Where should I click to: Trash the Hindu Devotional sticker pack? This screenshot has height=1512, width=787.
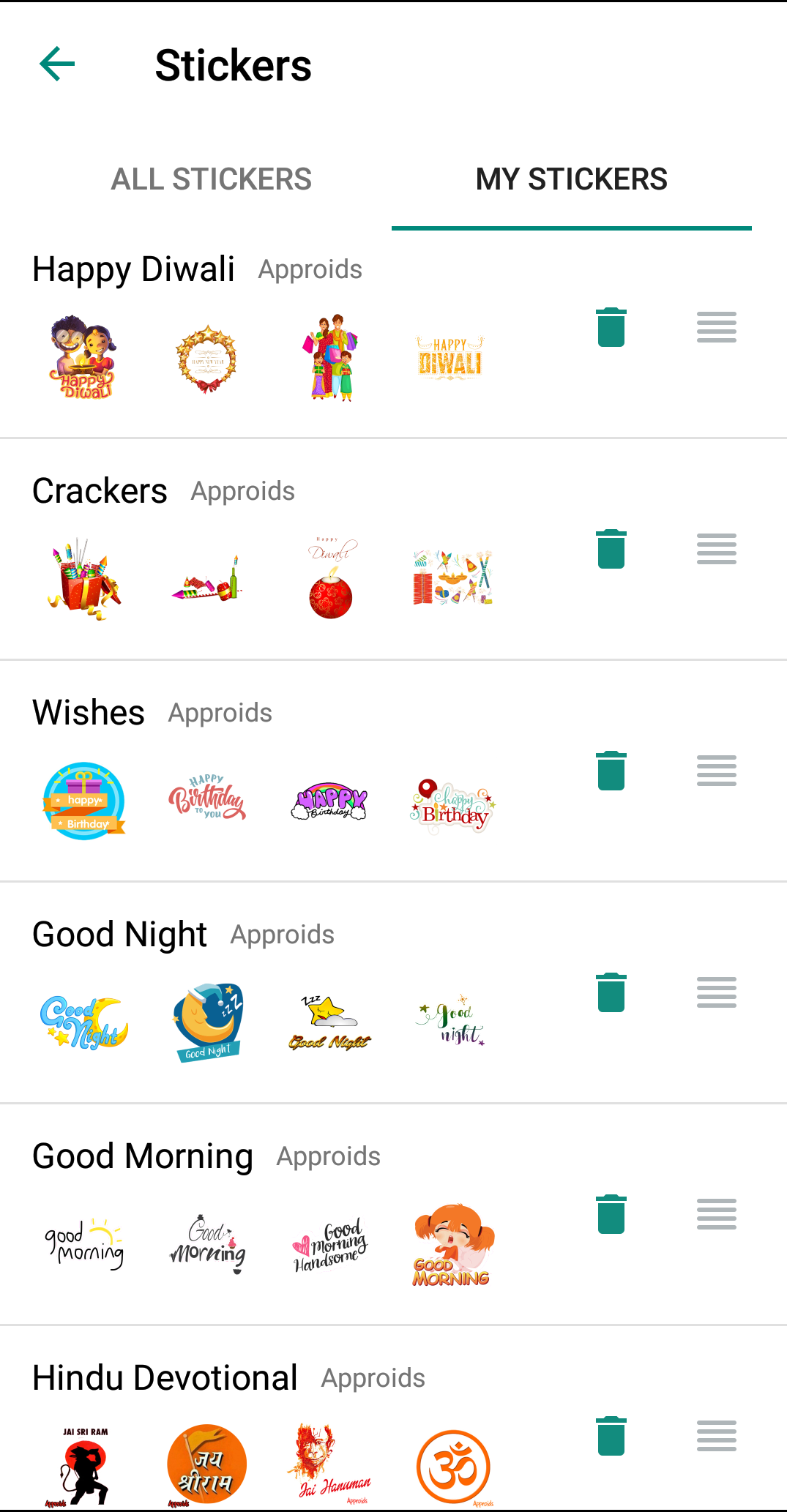(x=611, y=1436)
